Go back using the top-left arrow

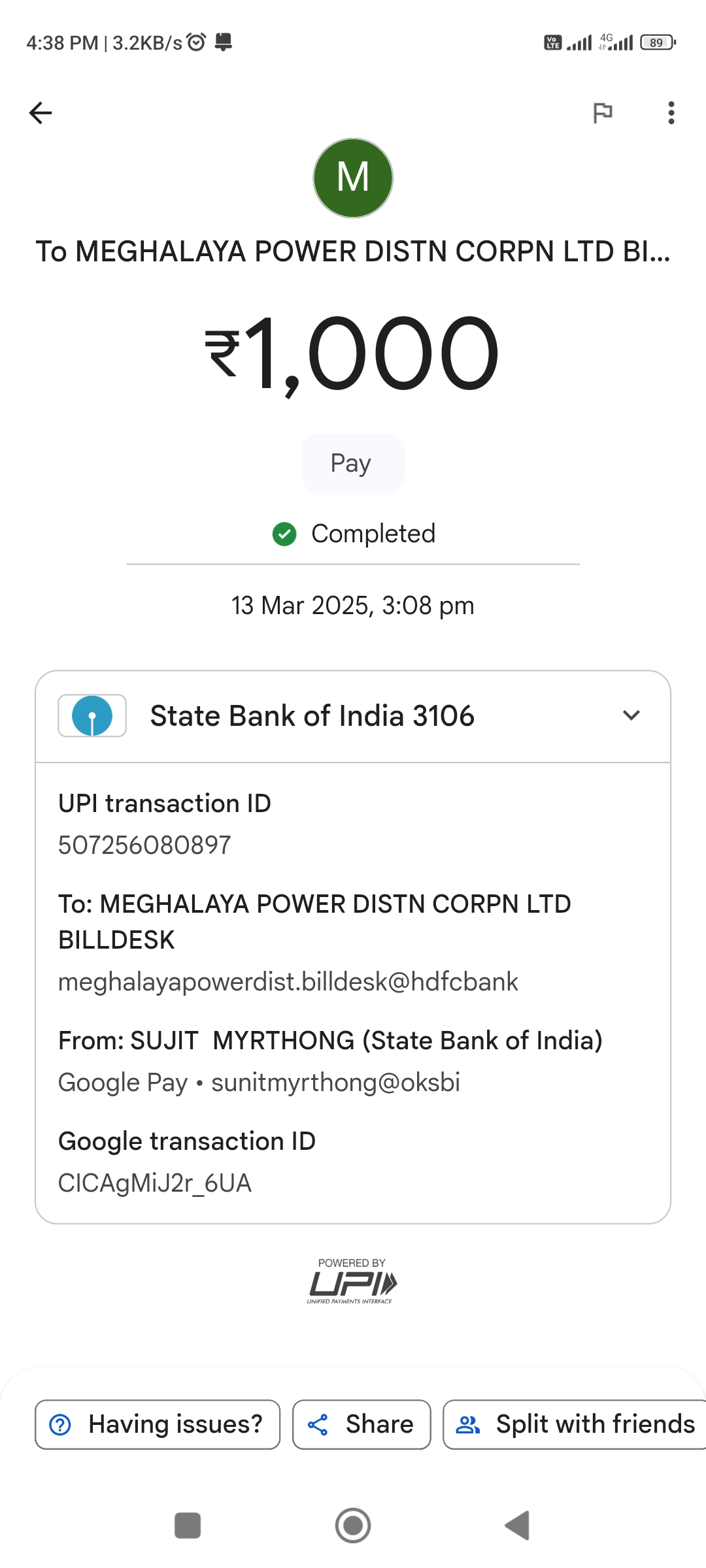(x=41, y=113)
